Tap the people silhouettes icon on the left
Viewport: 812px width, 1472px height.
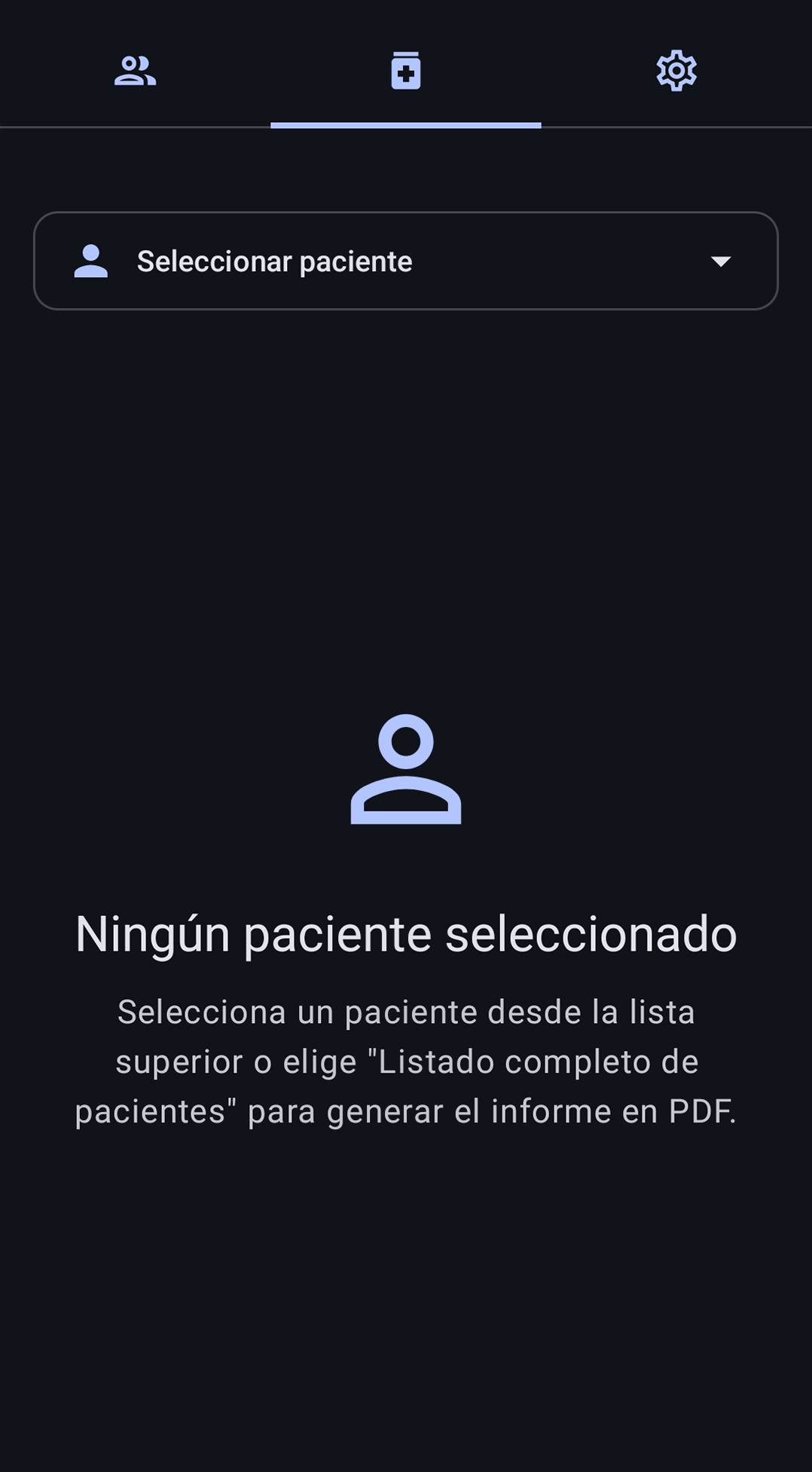136,72
